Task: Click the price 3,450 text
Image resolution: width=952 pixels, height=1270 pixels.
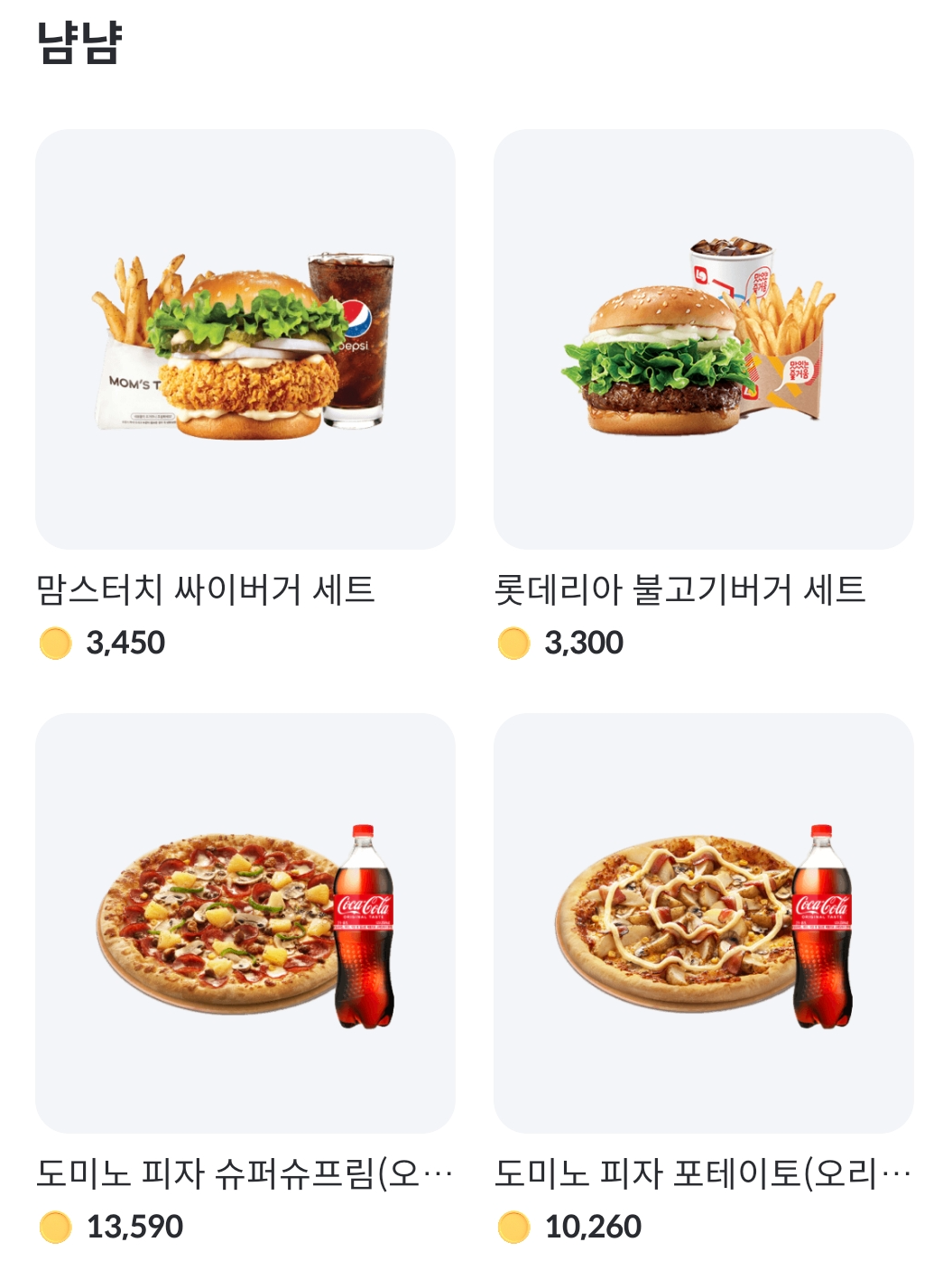Action: tap(125, 643)
